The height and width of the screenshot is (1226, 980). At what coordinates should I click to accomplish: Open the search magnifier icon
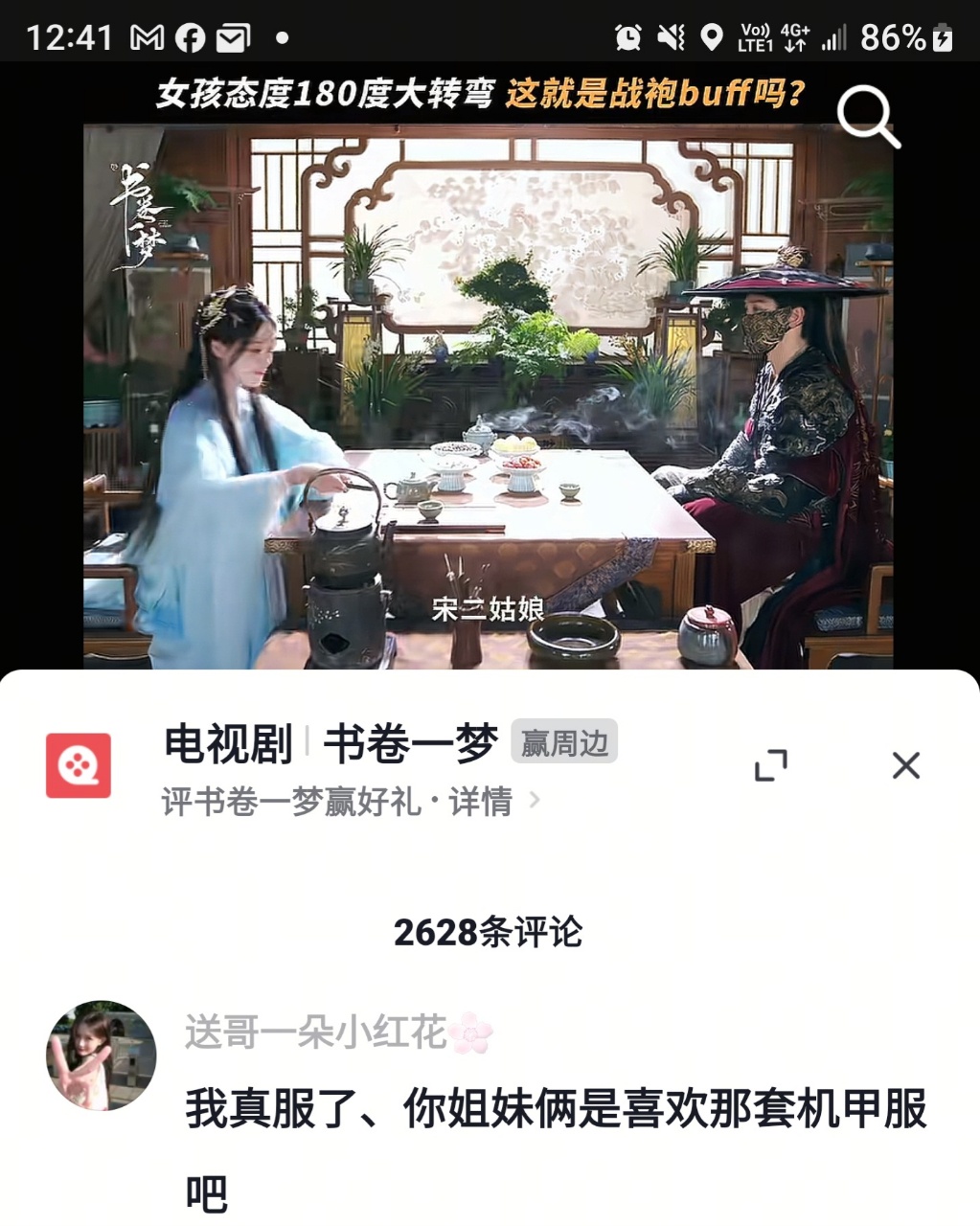(868, 117)
